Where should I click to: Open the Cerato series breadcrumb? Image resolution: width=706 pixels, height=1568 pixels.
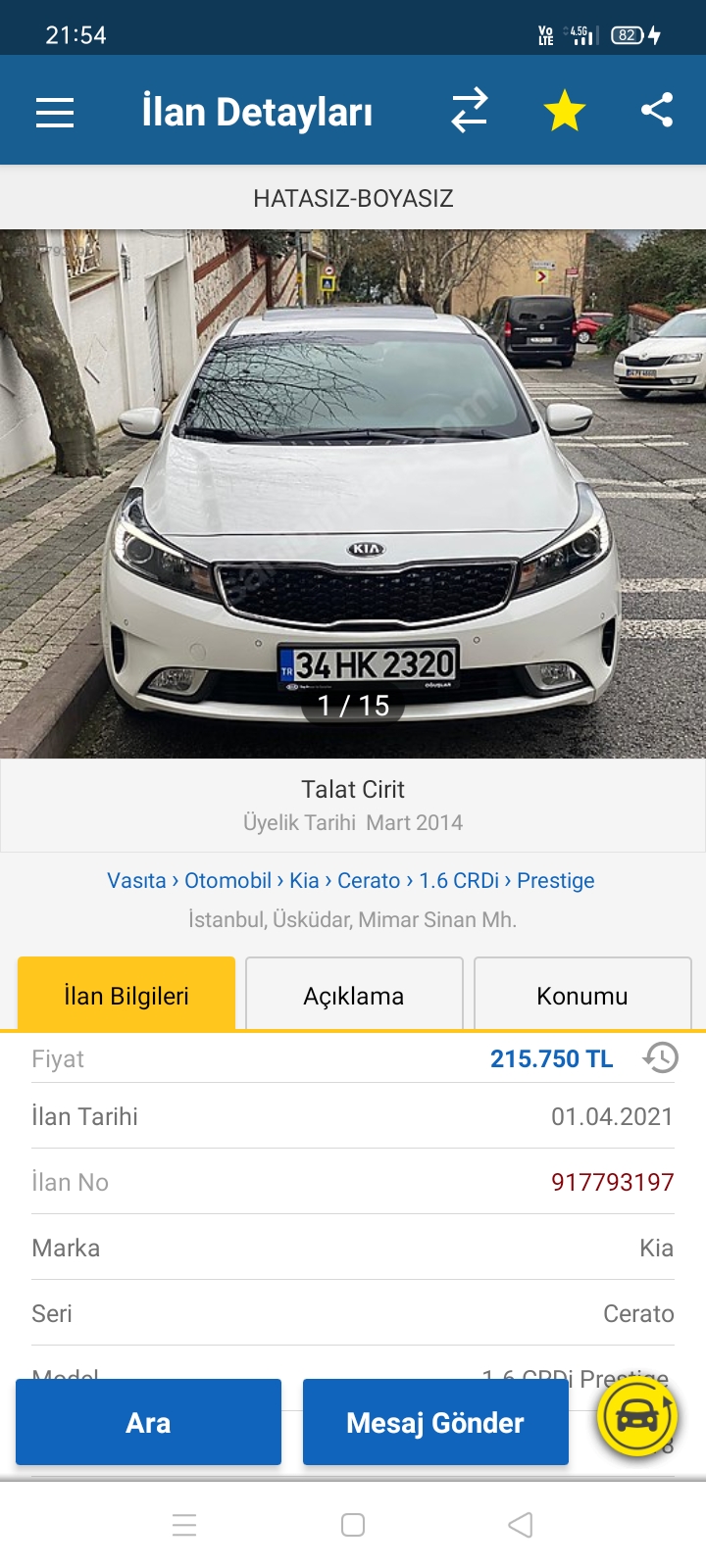(x=369, y=880)
